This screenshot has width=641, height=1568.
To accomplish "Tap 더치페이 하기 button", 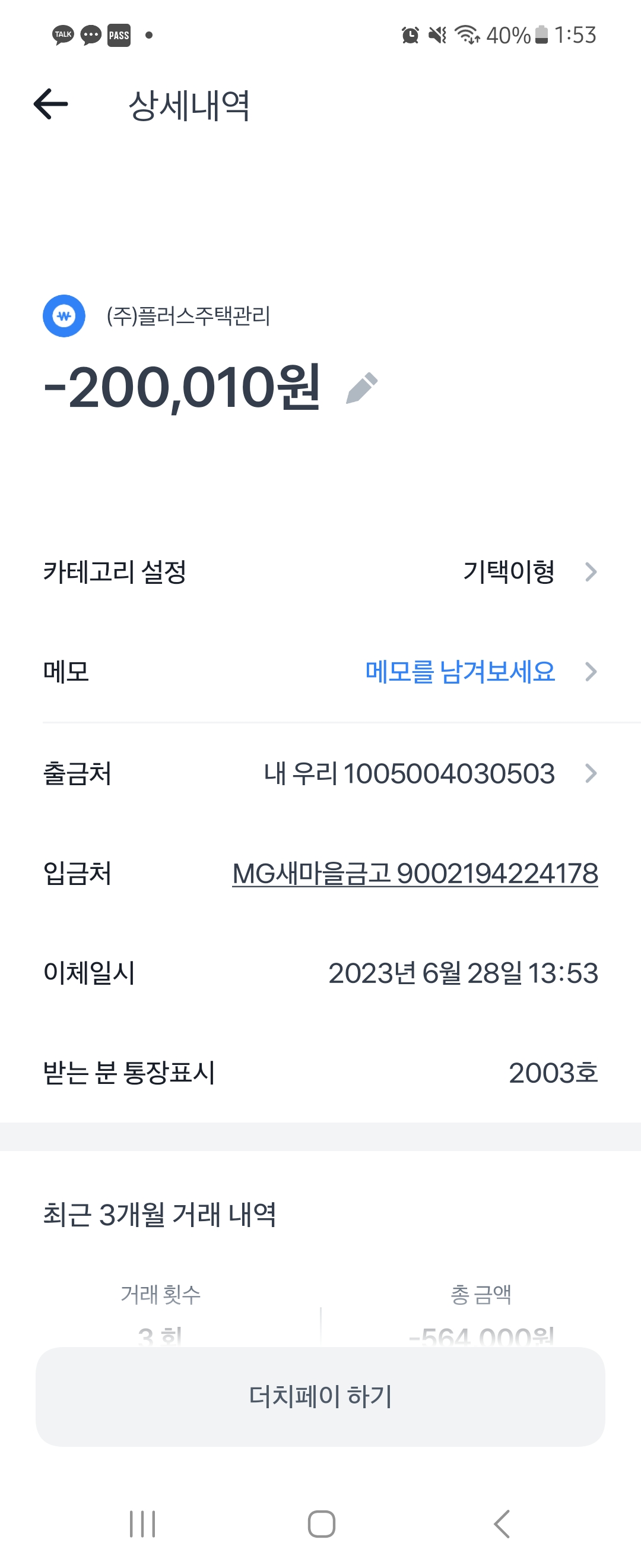I will pyautogui.click(x=320, y=1396).
